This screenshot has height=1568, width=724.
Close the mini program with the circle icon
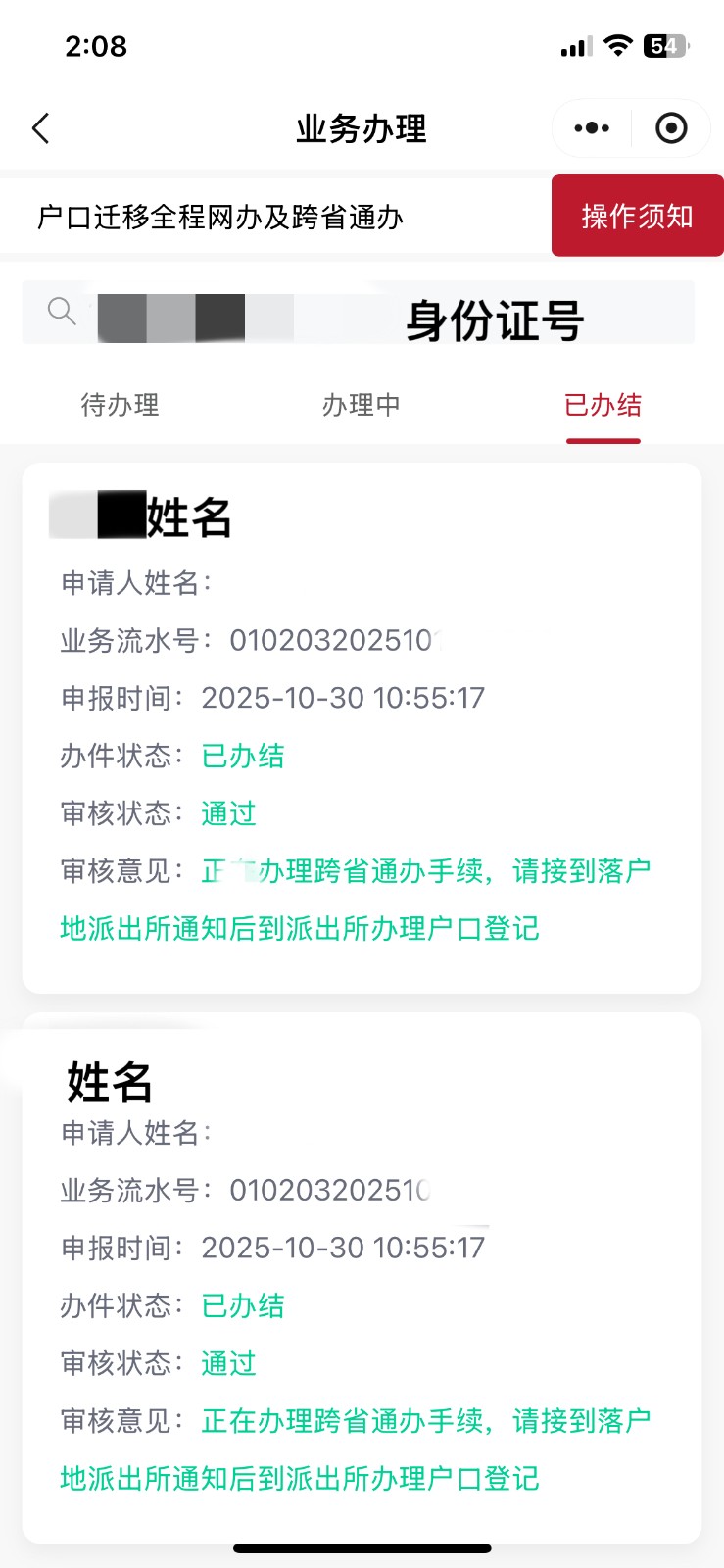(x=671, y=128)
